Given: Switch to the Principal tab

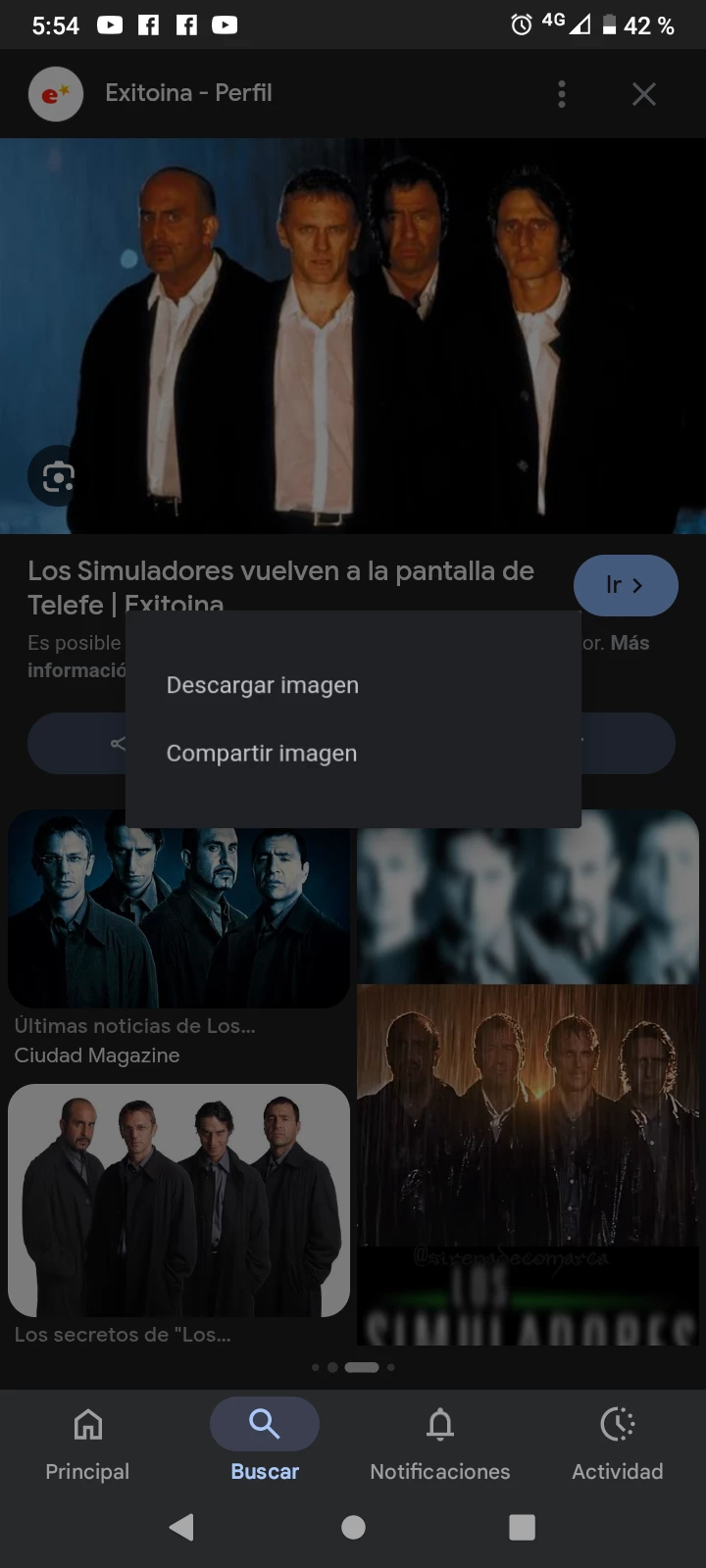Looking at the screenshot, I should pyautogui.click(x=87, y=1443).
